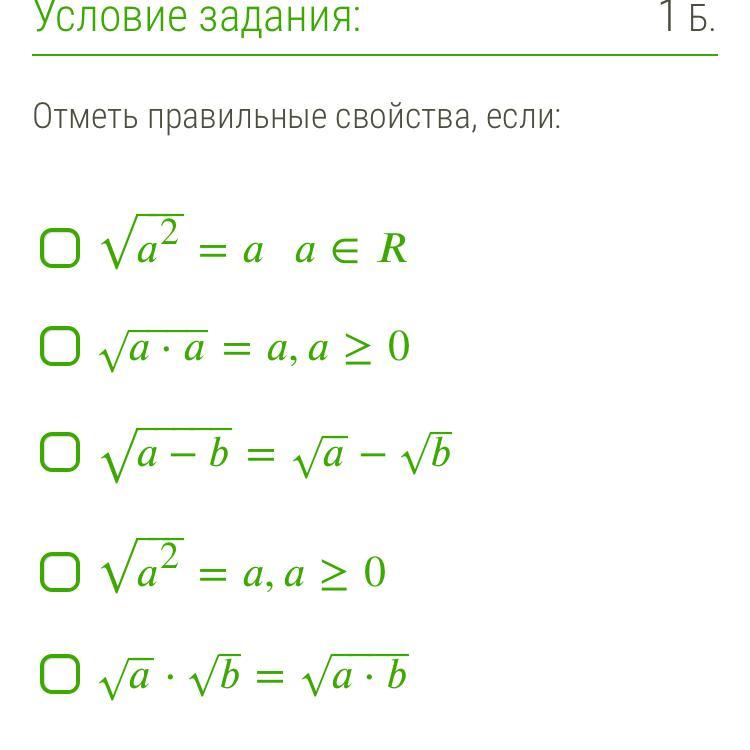Tick the option √a² = a, a ≥ 0

coord(59,572)
